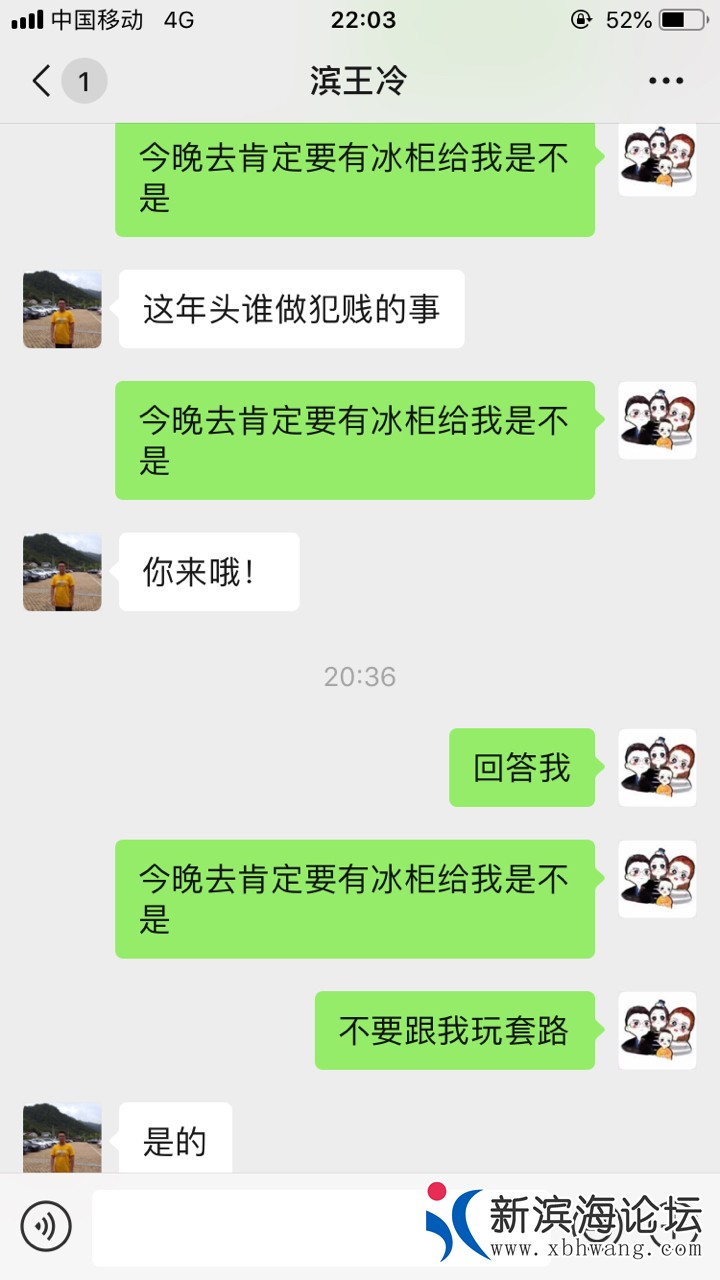This screenshot has height=1280, width=720.
Task: Tap the yellow-shirt contact's avatar photo
Action: tap(61, 310)
